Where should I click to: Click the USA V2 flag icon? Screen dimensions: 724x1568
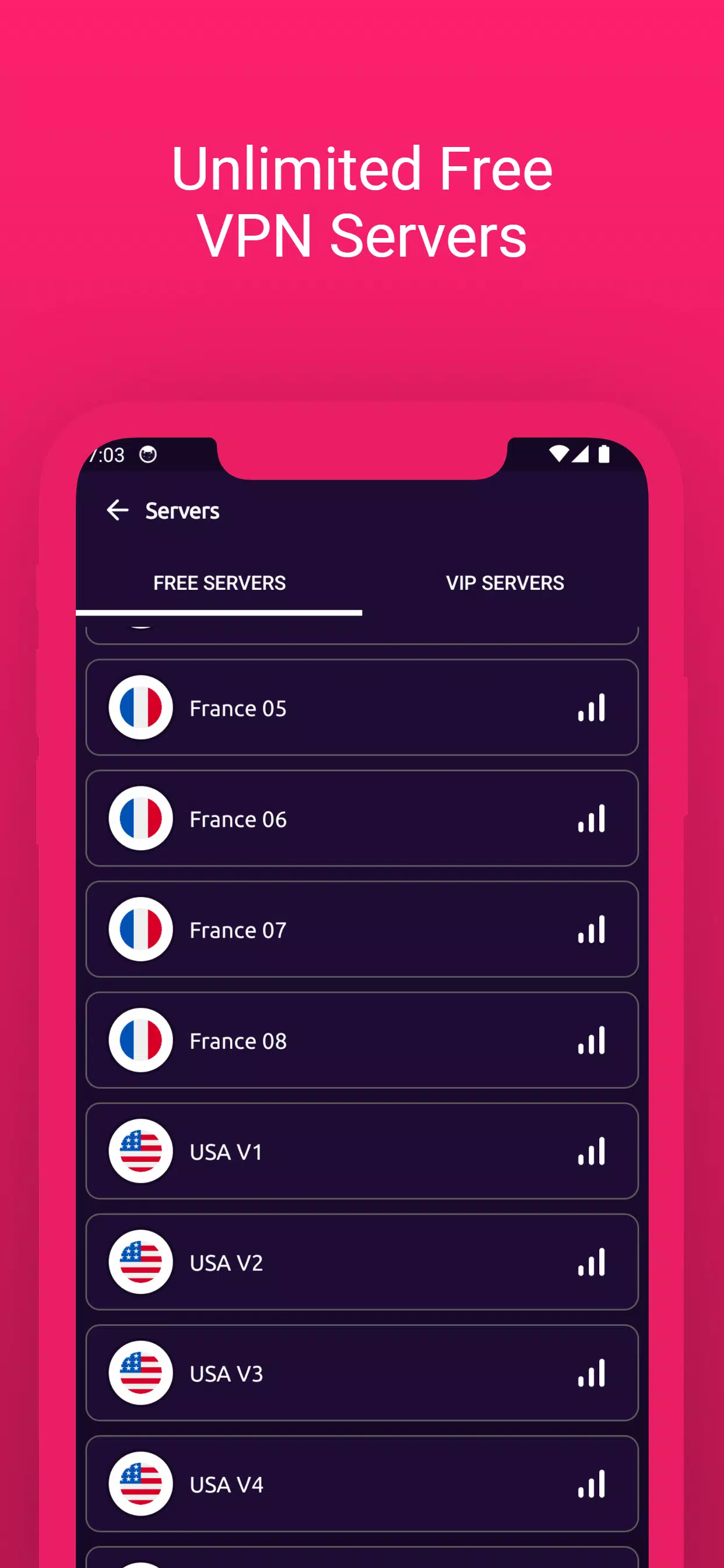pos(140,1262)
